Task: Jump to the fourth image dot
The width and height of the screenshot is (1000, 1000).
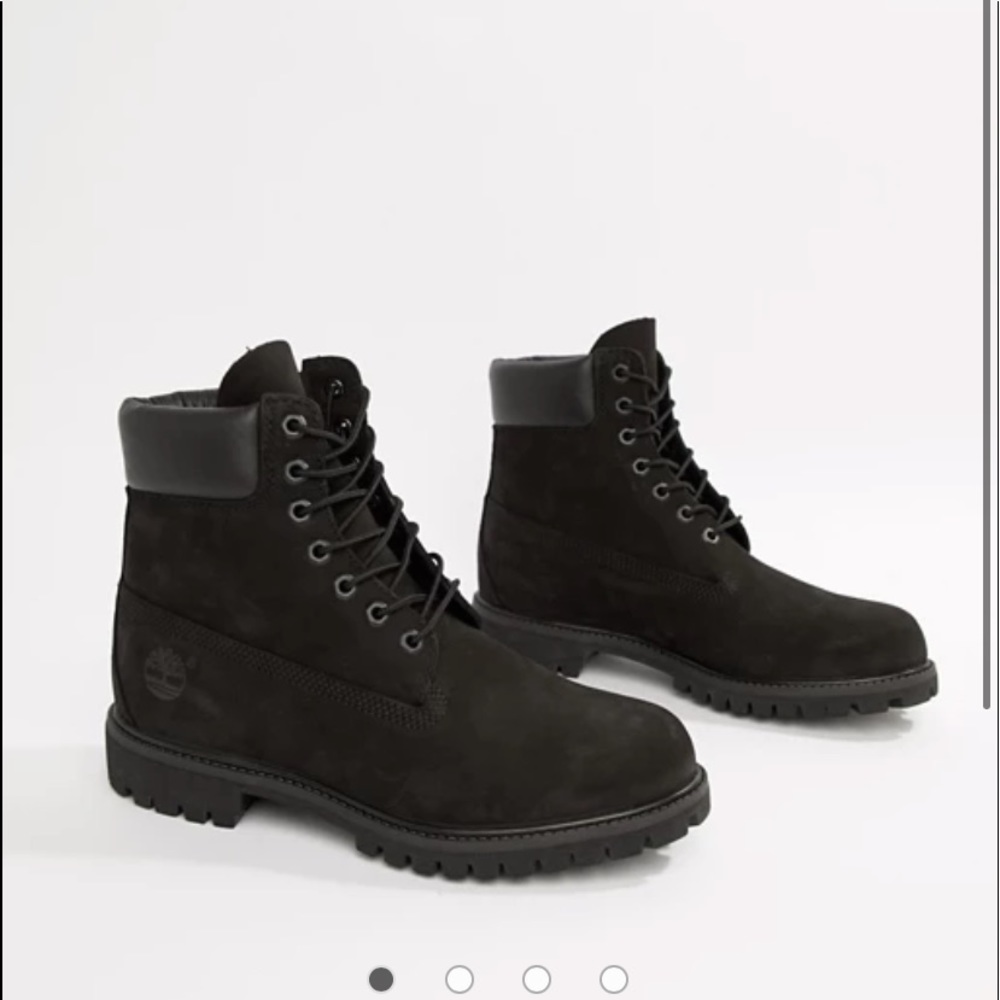Action: 613,979
